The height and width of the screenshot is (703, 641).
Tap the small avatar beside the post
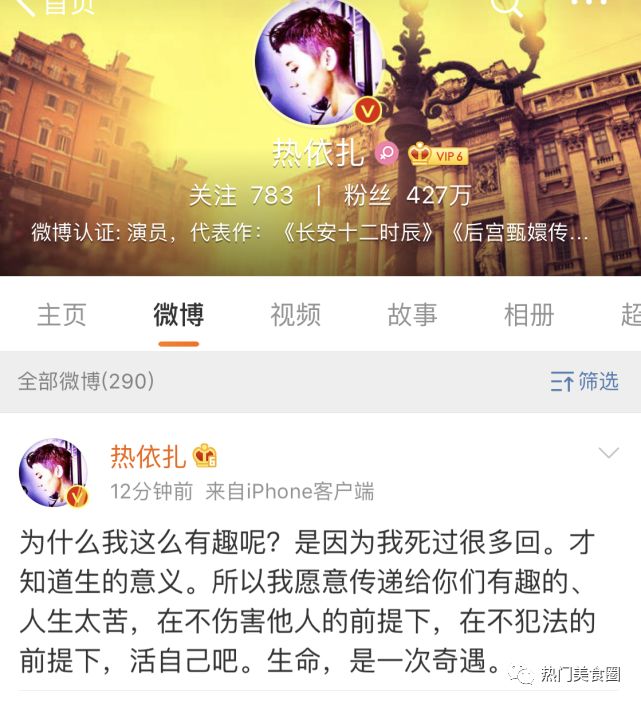pyautogui.click(x=53, y=472)
